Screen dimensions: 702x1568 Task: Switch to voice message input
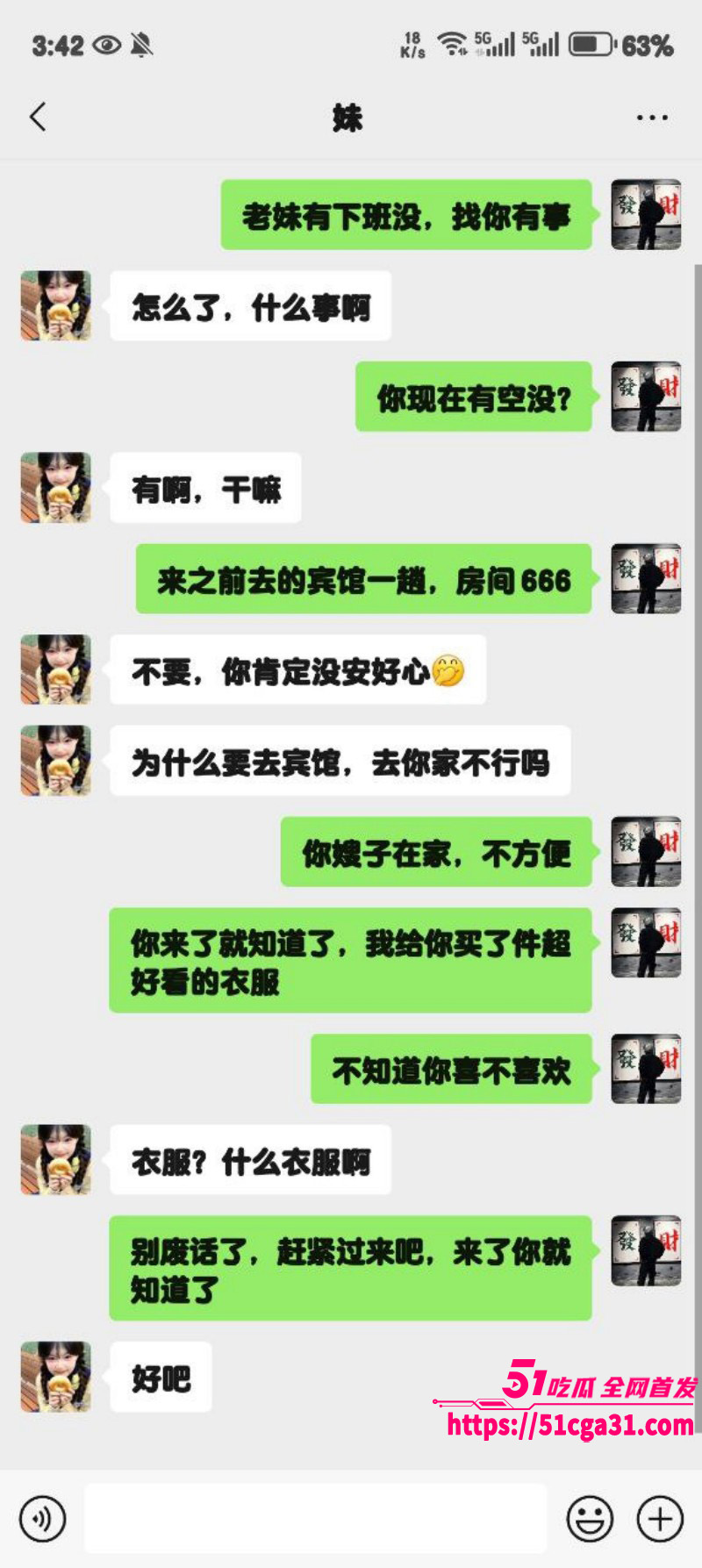[43, 1519]
